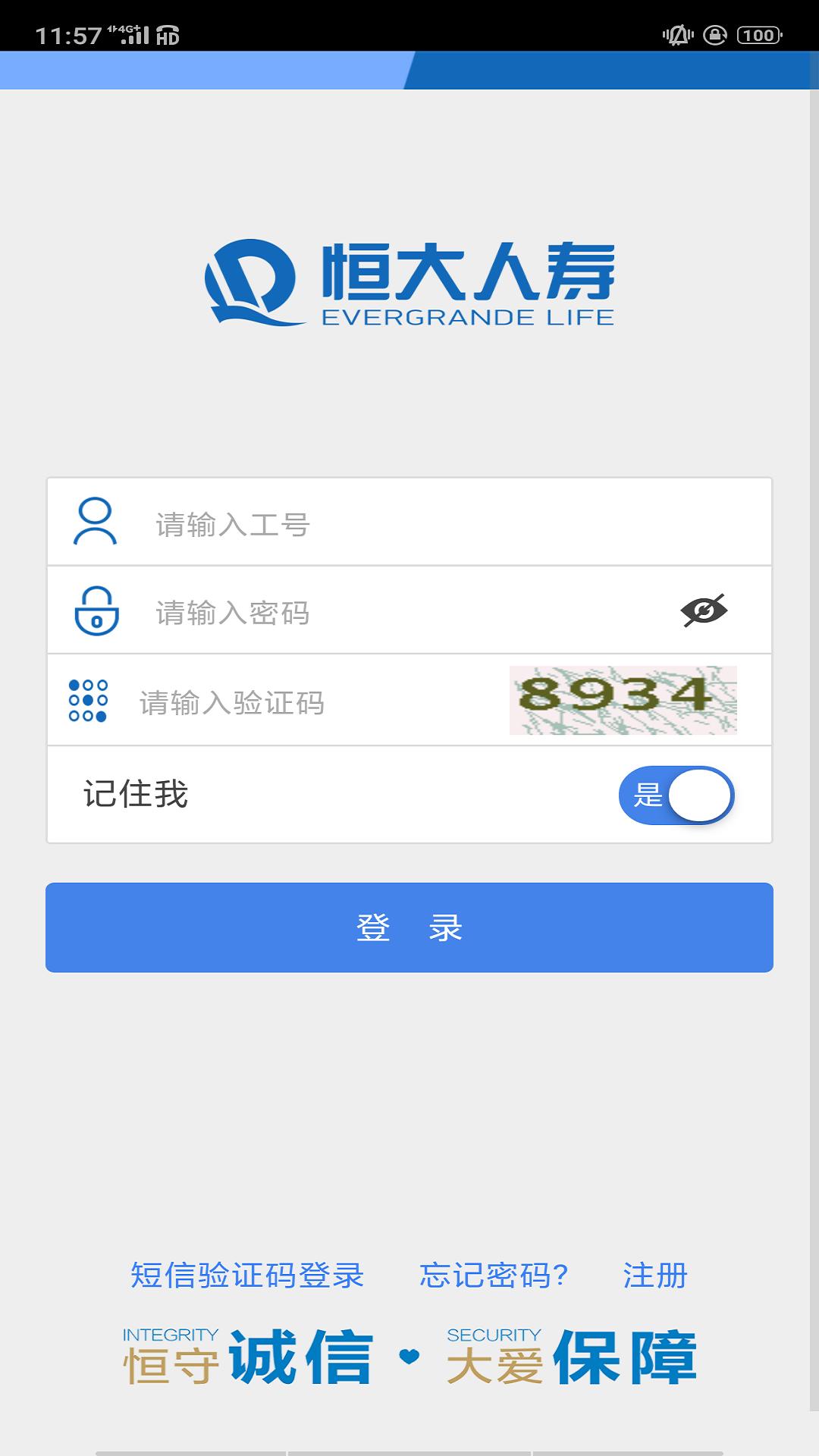Click the padlock icon next to password field
This screenshot has width=819, height=1456.
click(96, 610)
